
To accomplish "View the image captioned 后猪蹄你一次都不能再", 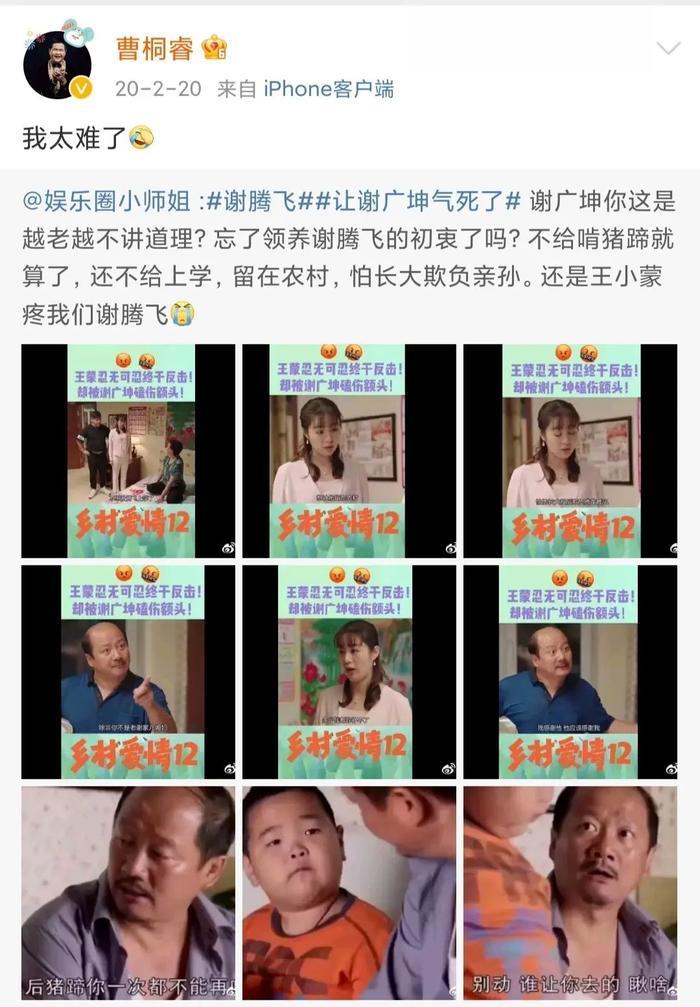I will (128, 892).
